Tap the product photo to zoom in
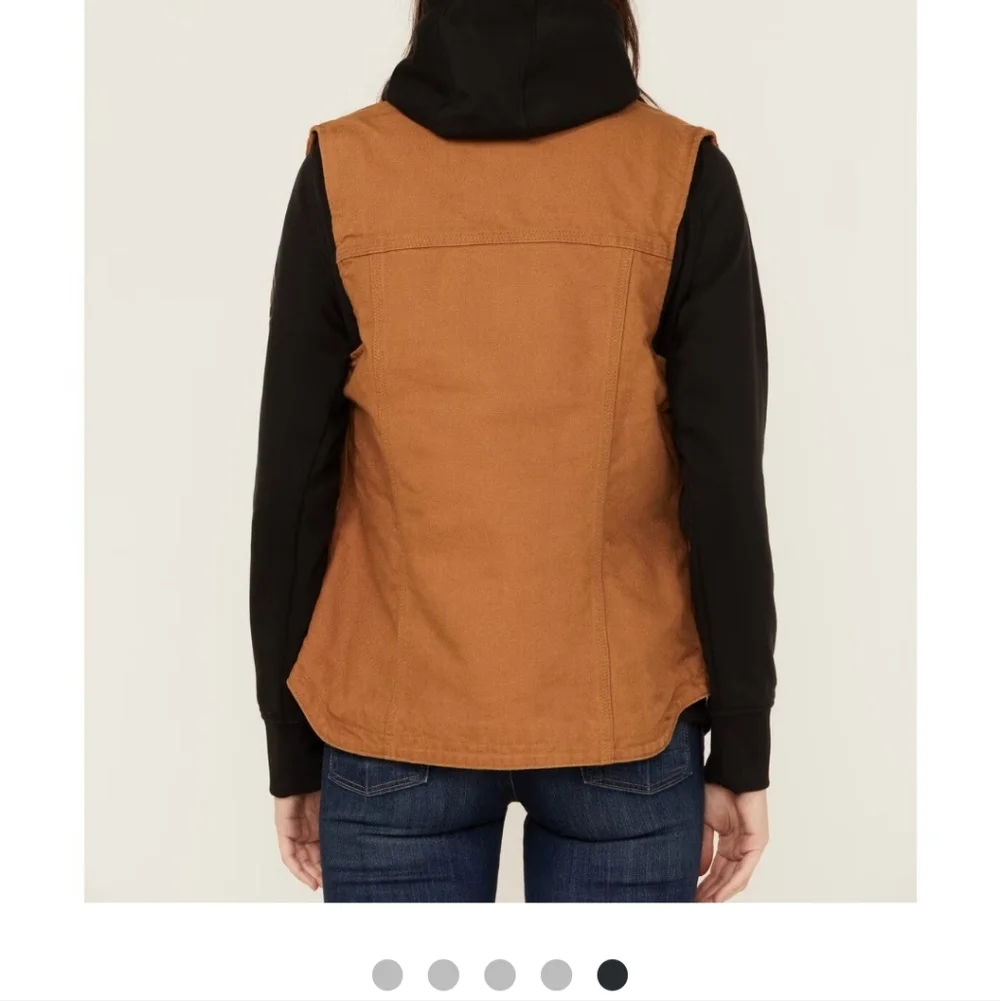This screenshot has width=1000, height=1001. point(500,450)
